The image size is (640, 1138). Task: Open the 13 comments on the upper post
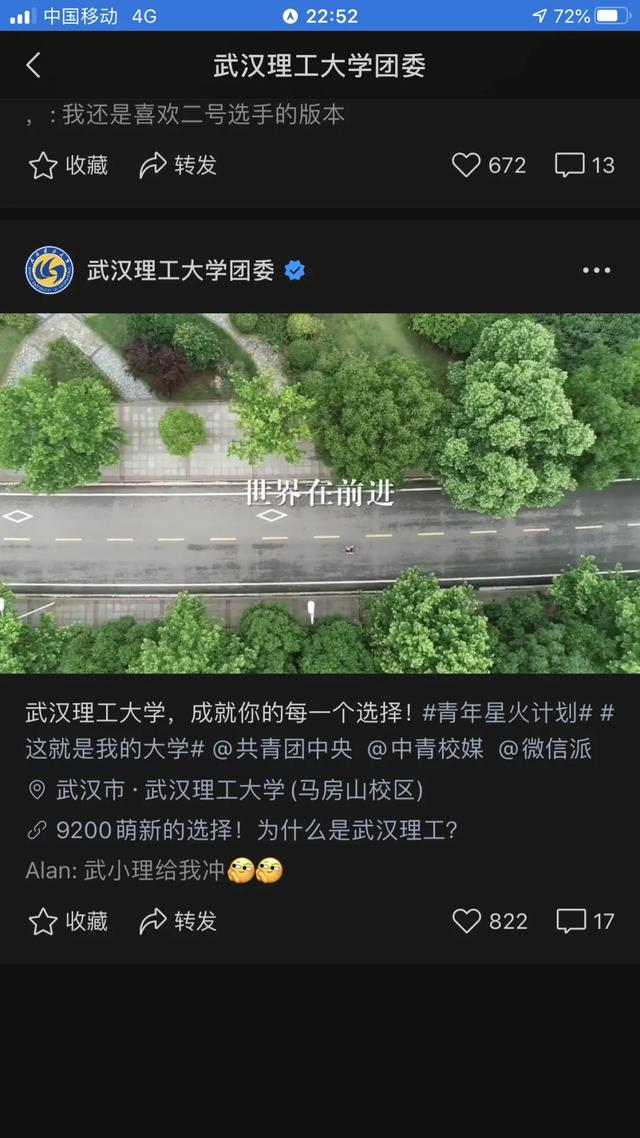pyautogui.click(x=585, y=165)
